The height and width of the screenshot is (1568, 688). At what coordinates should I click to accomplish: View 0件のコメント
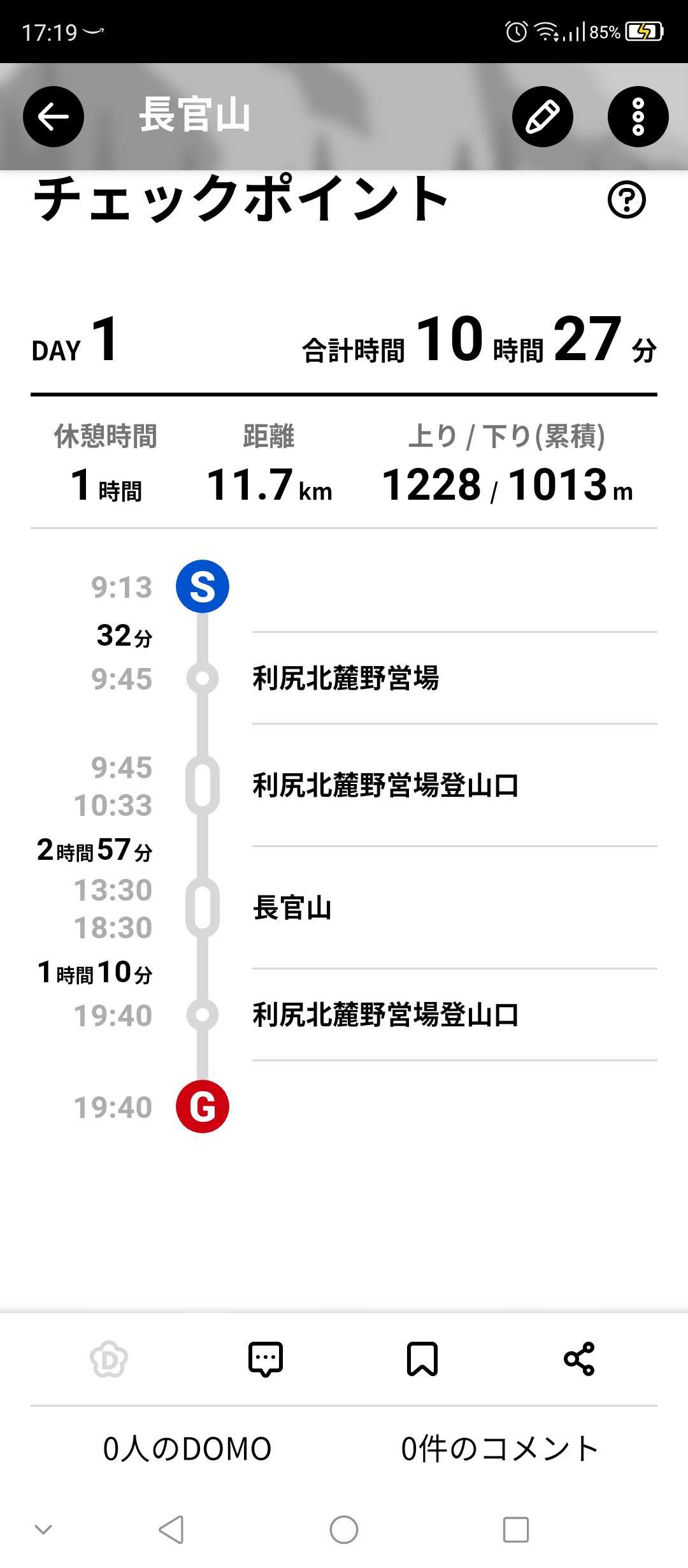coord(499,1449)
